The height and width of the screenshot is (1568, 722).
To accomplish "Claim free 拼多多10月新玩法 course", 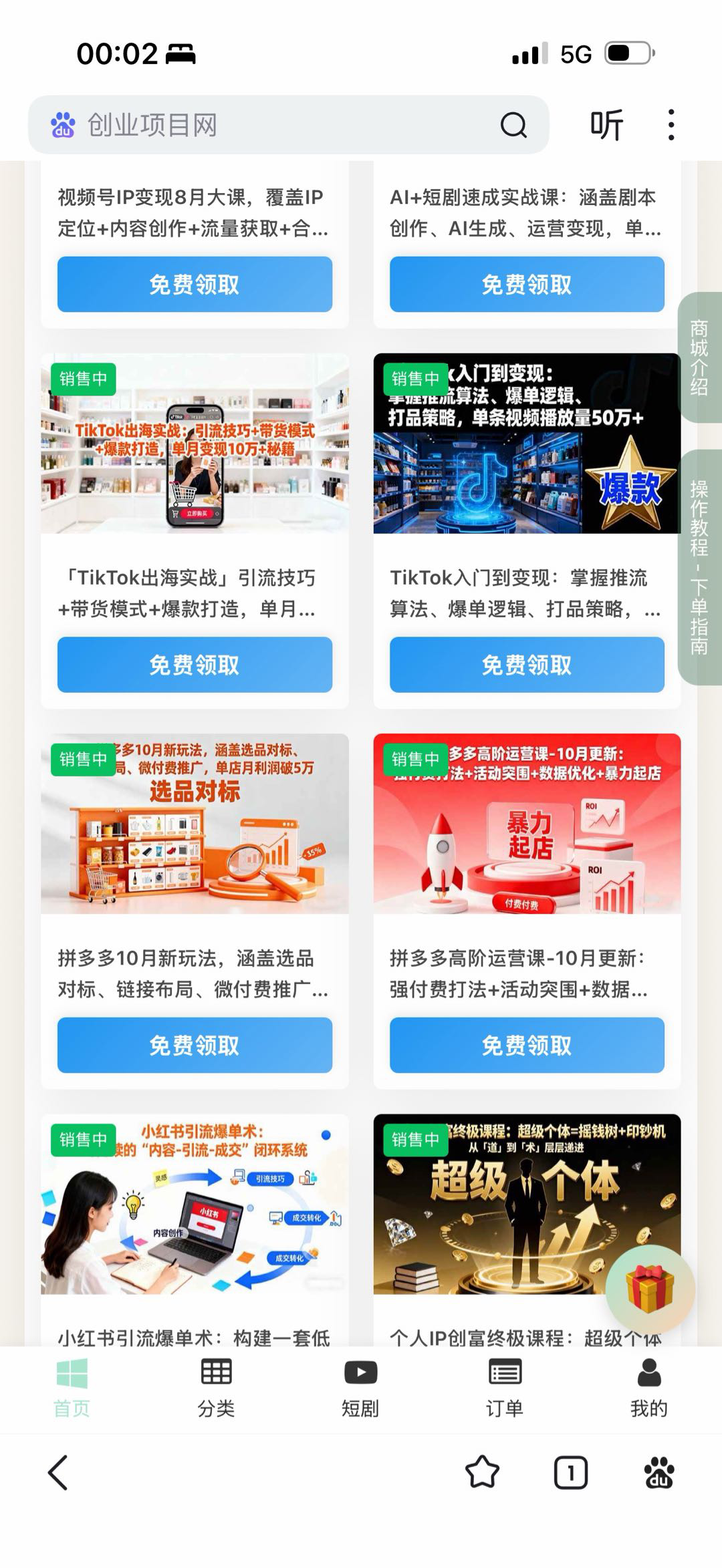I will click(x=195, y=1045).
